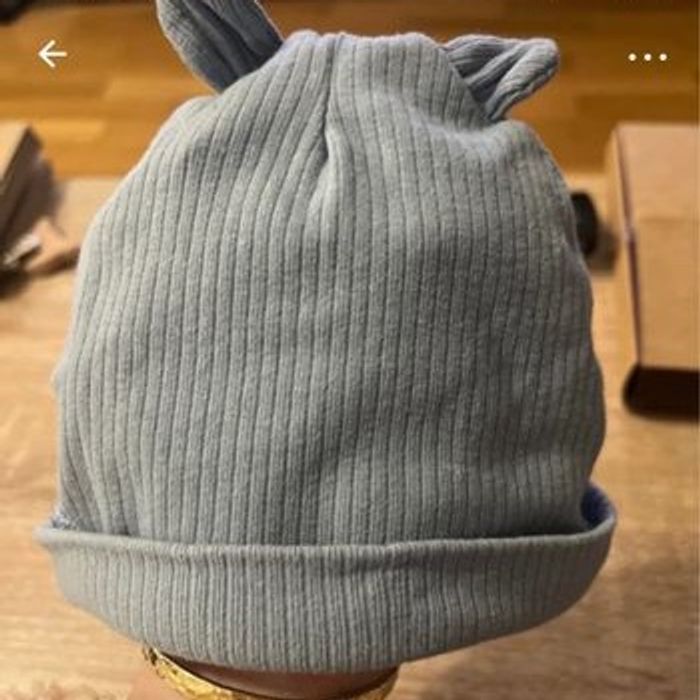Go back using the arrow icon
Image resolution: width=700 pixels, height=700 pixels.
coord(52,55)
